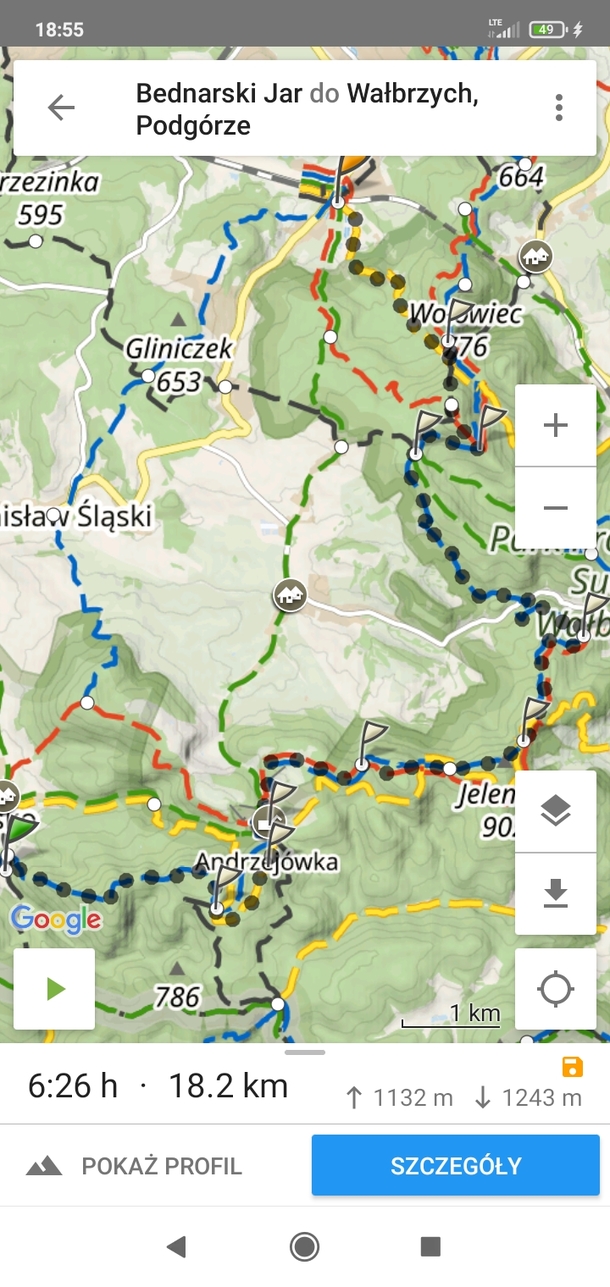Screen dimensions: 610x1287
Task: Show the elevation profile (Pokaż profil)
Action: pyautogui.click(x=136, y=1166)
